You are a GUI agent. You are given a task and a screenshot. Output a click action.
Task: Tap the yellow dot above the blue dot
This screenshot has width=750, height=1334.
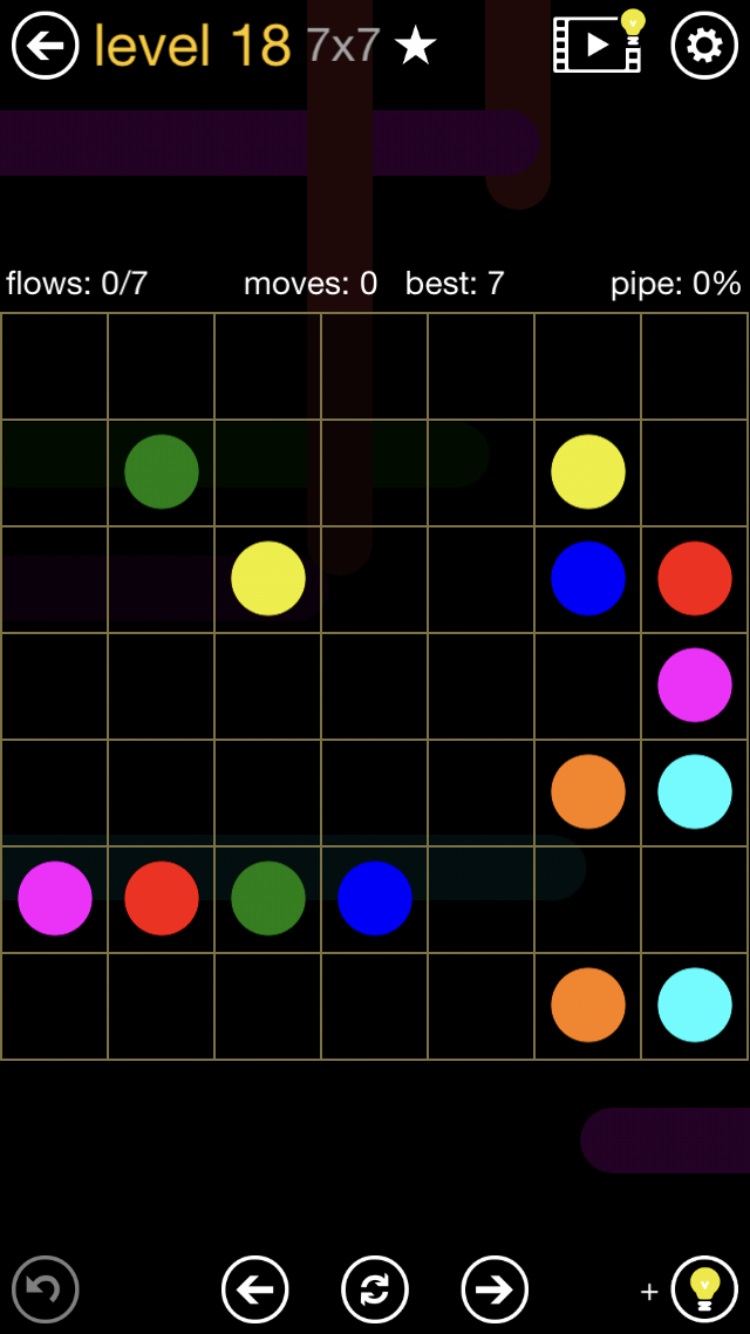588,471
